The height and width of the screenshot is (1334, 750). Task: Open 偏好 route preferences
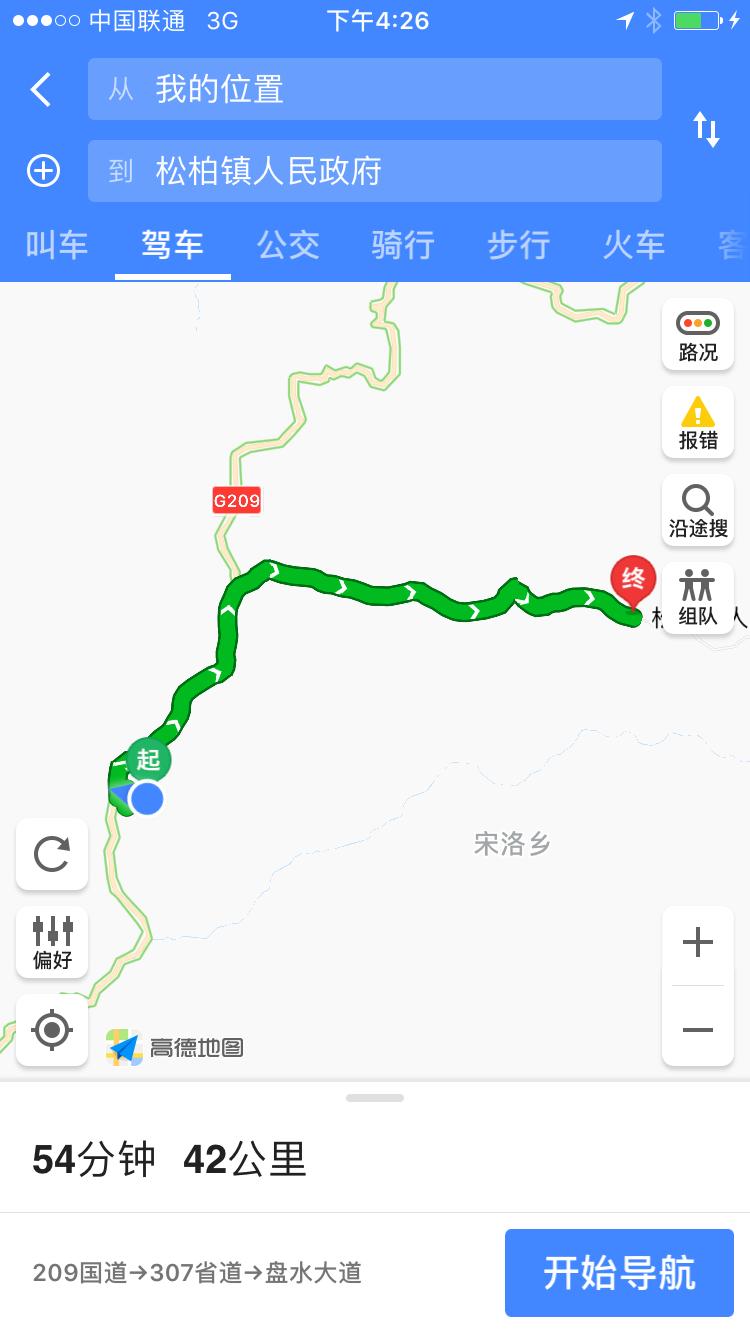51,942
